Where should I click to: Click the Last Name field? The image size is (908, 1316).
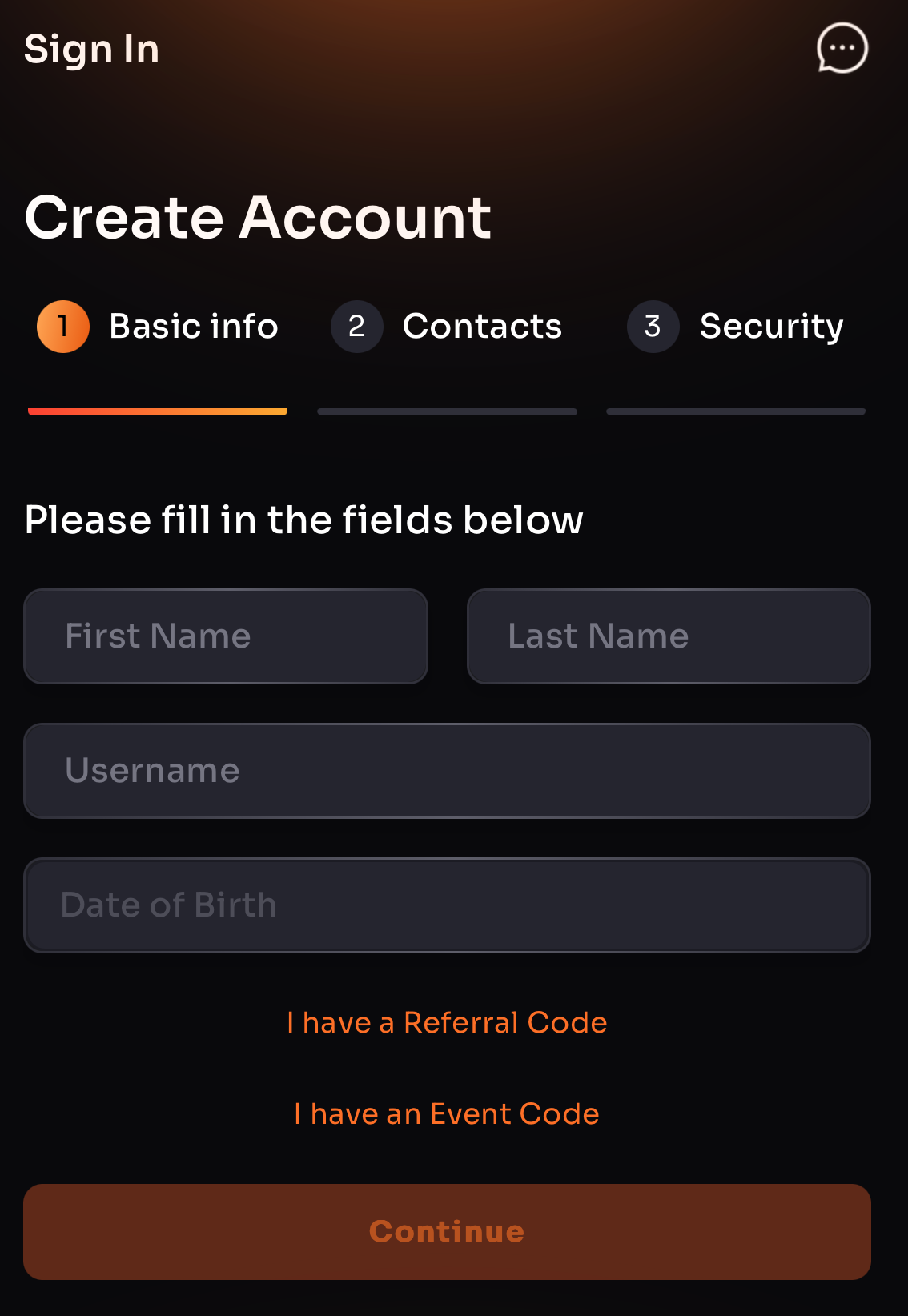pyautogui.click(x=668, y=636)
